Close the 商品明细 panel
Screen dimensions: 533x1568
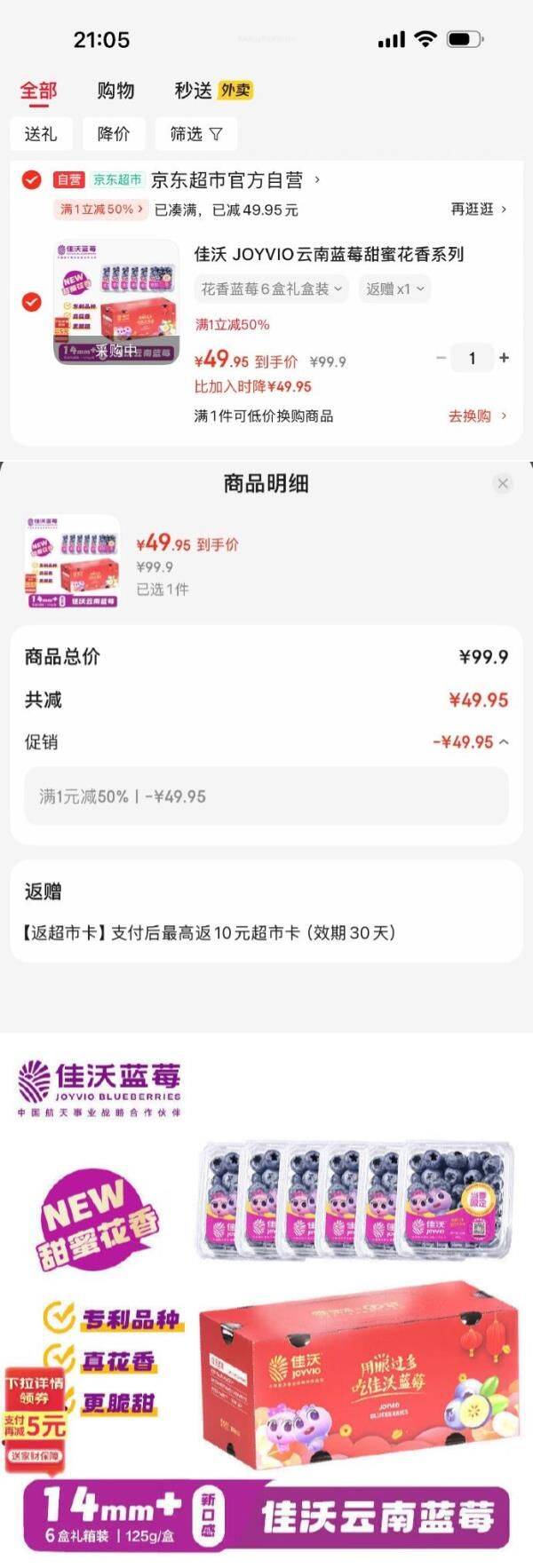(503, 484)
